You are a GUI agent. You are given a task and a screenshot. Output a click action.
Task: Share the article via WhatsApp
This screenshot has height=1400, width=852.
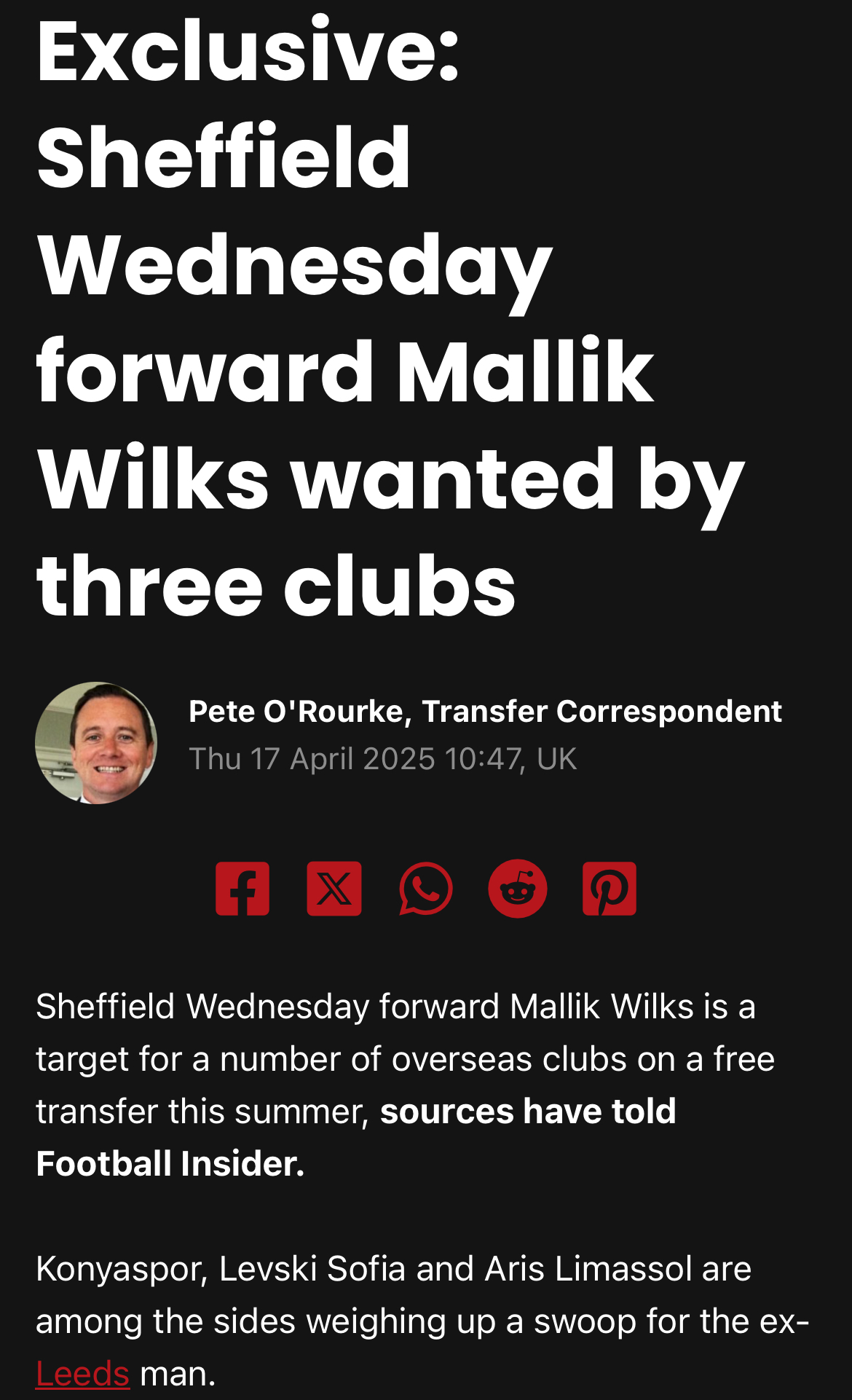426,889
